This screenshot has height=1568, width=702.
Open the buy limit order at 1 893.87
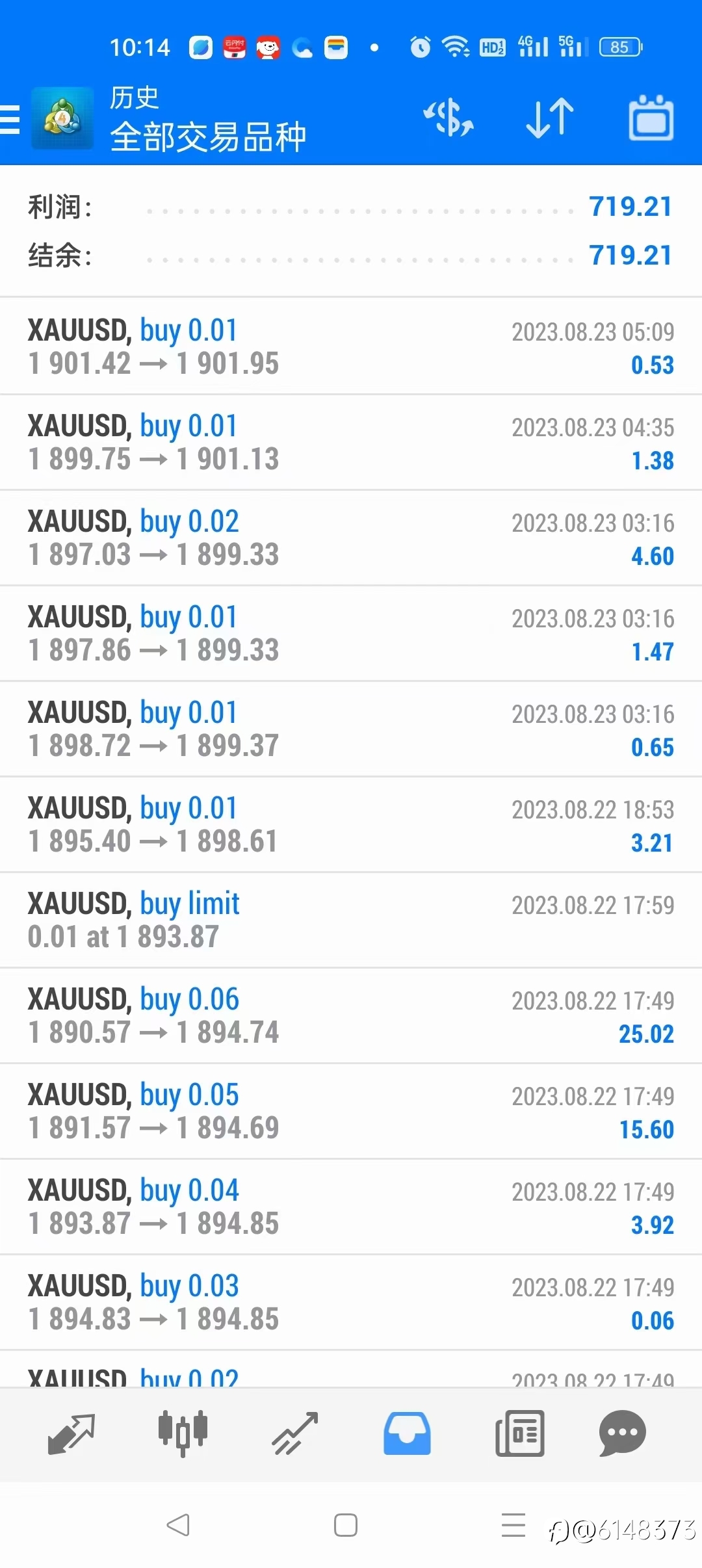351,920
